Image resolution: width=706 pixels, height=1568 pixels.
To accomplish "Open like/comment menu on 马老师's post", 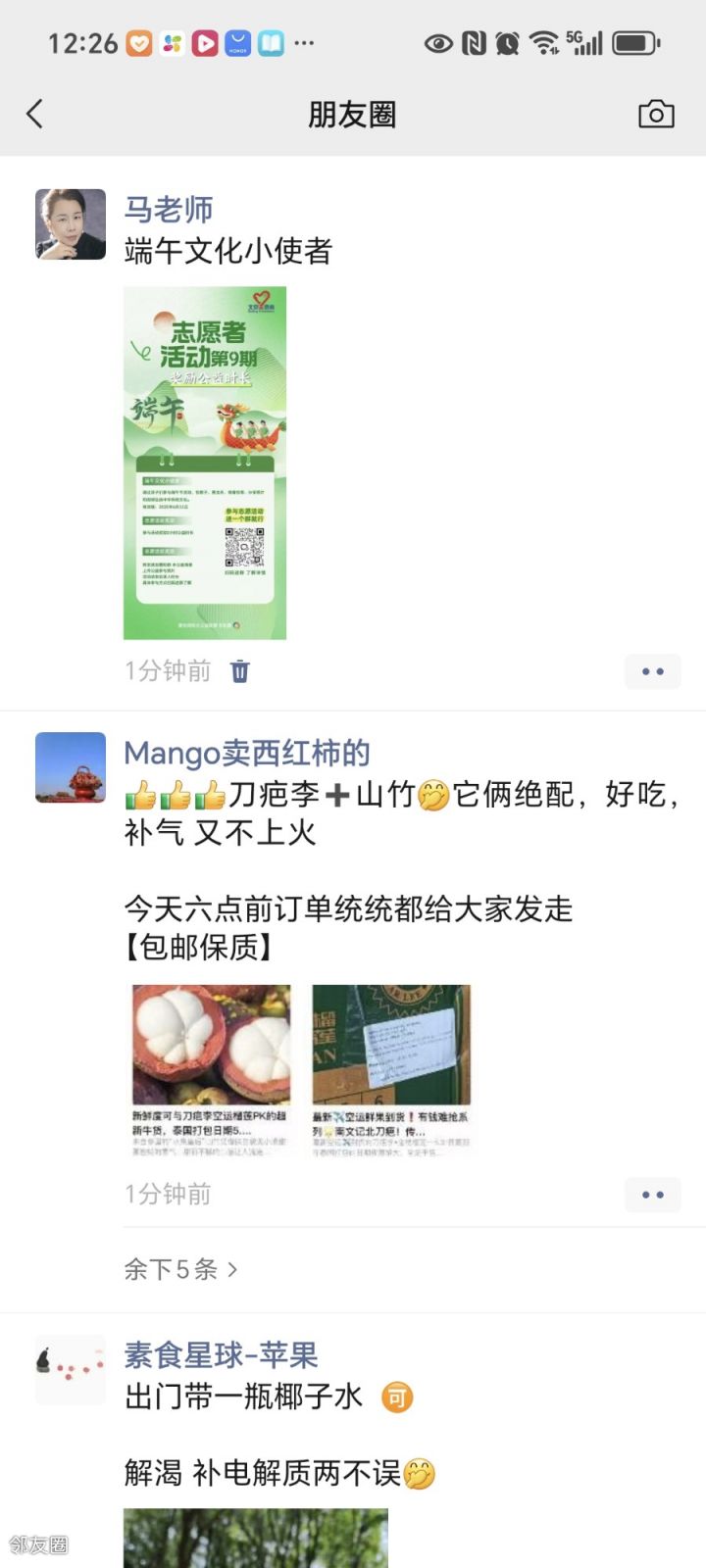I will pyautogui.click(x=652, y=671).
